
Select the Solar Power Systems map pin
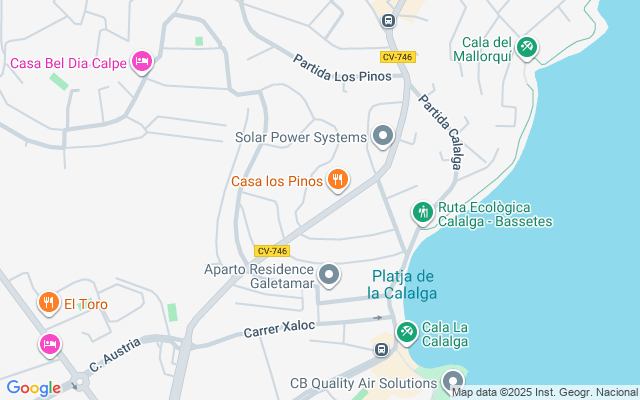382,136
